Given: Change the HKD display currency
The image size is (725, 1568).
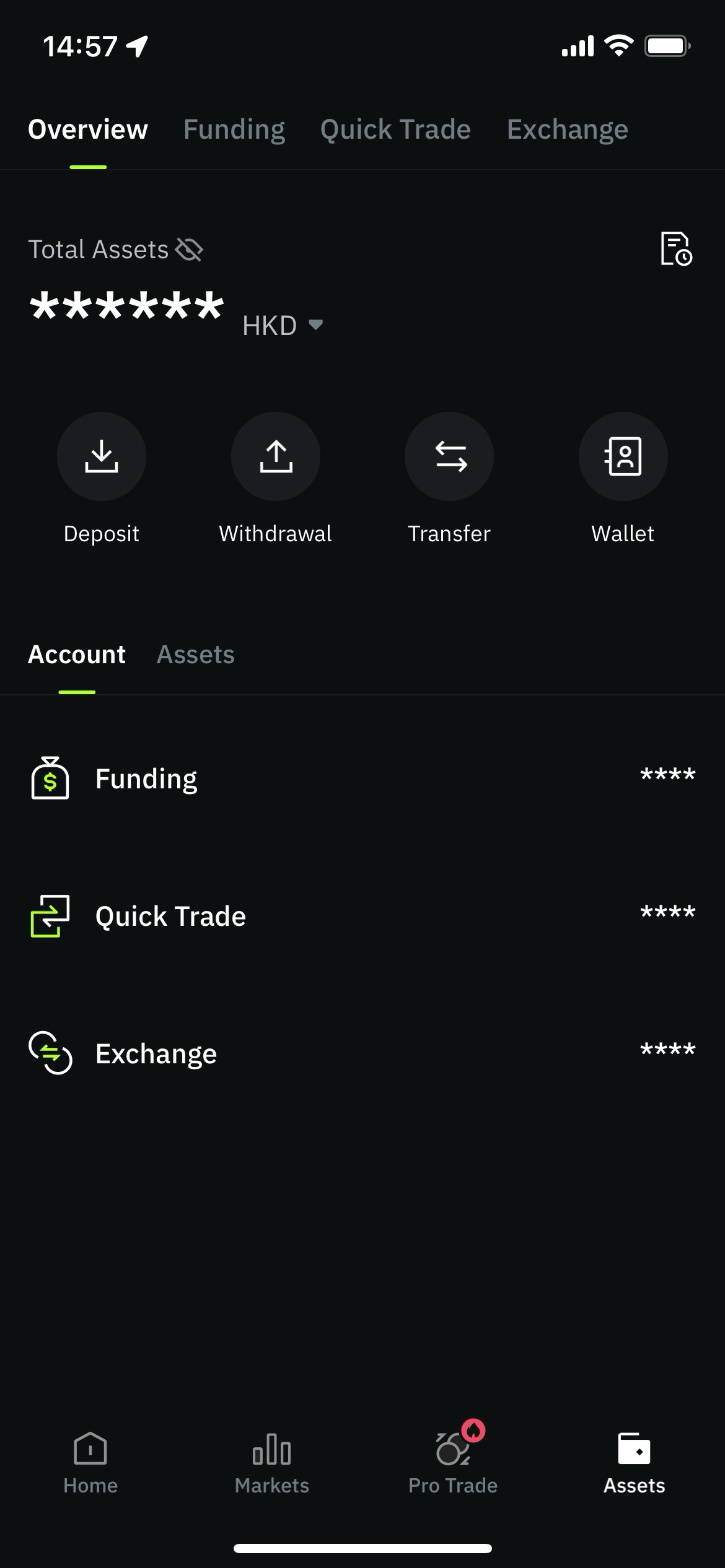Looking at the screenshot, I should pos(283,326).
